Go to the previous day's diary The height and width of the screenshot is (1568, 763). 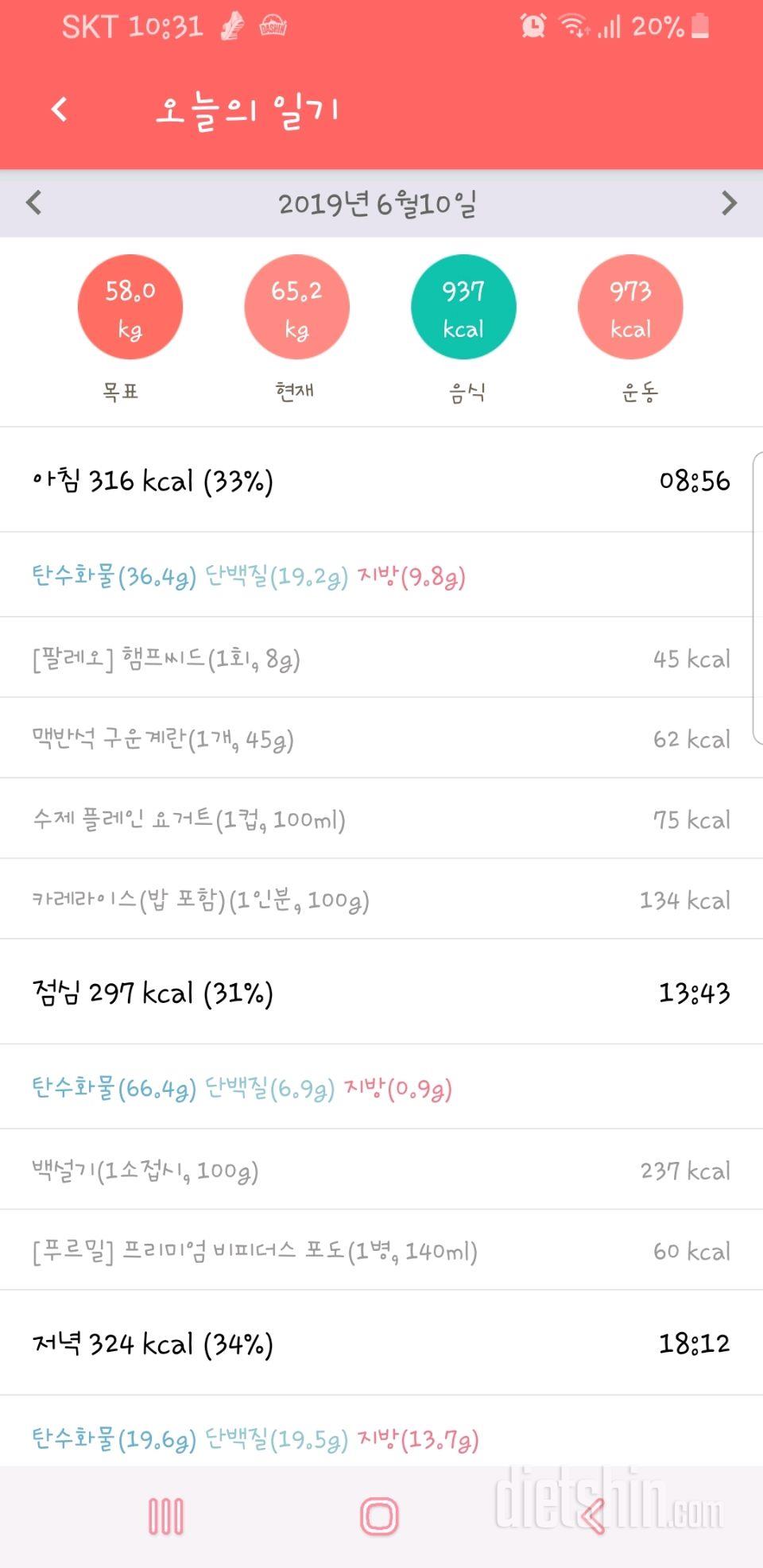33,203
